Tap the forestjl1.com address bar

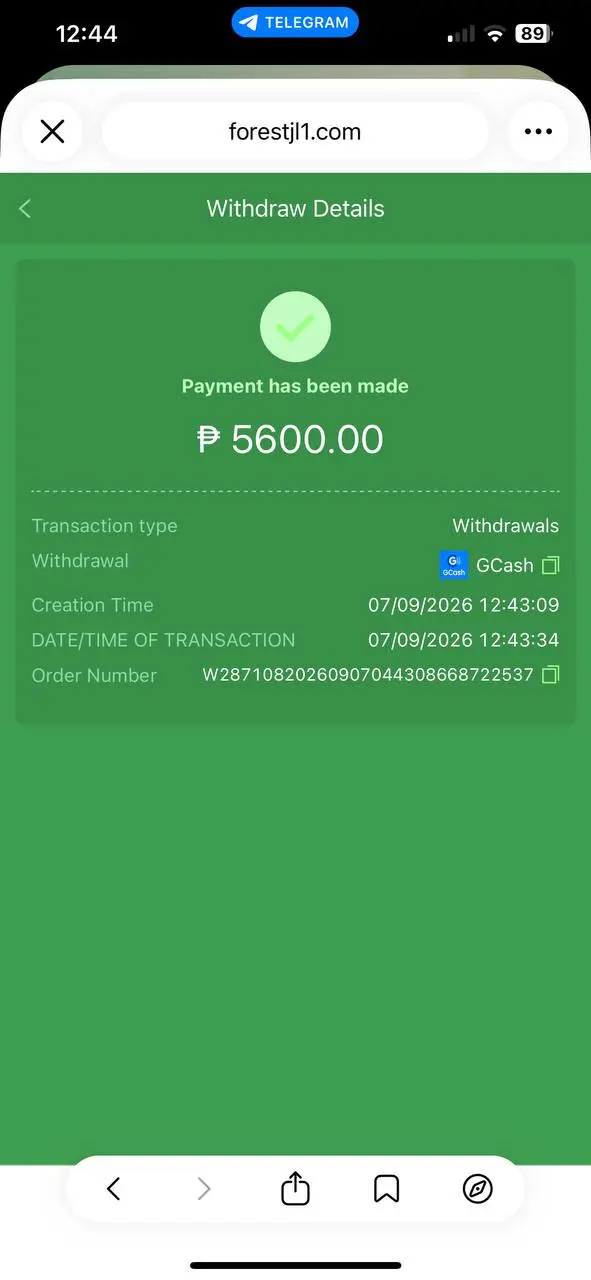point(295,131)
